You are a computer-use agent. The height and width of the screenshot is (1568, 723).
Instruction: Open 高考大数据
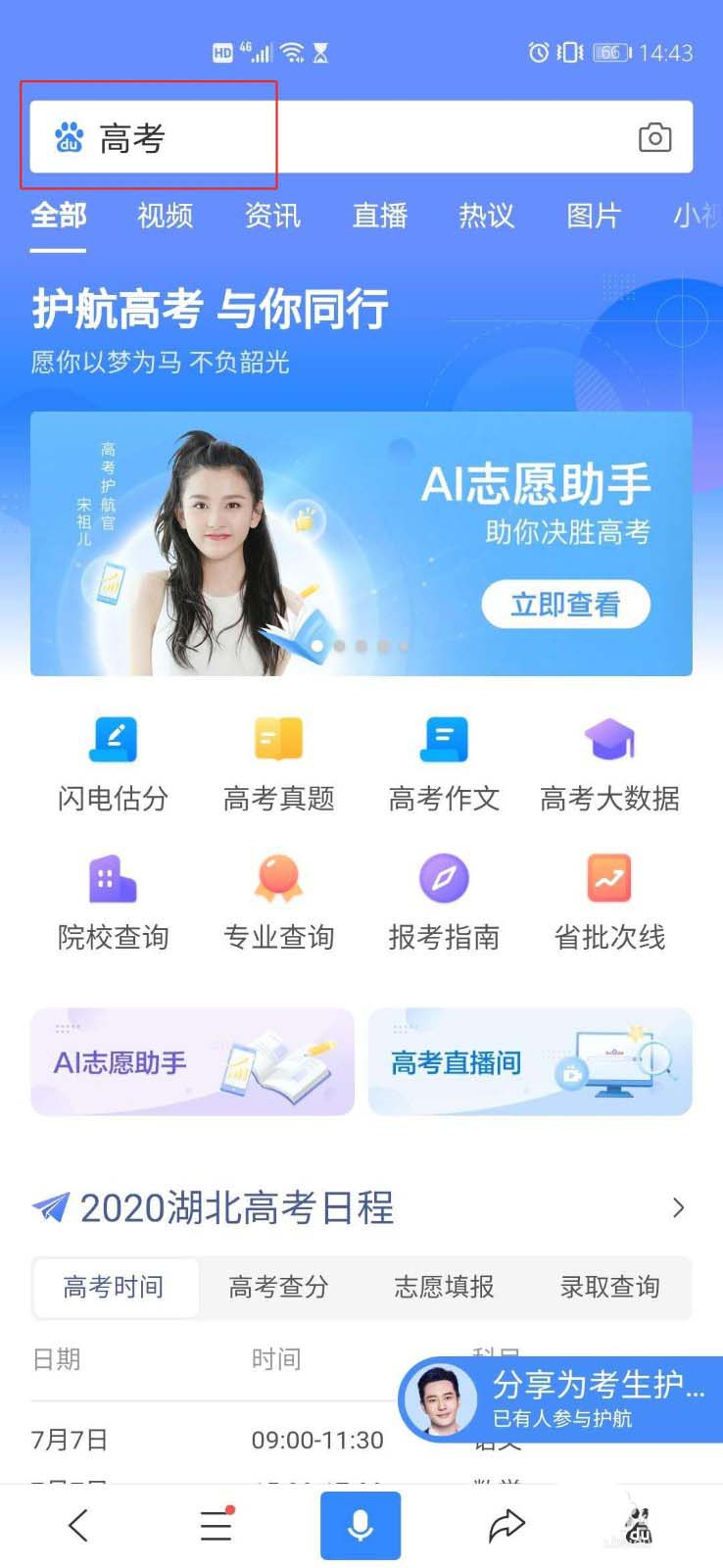click(x=609, y=764)
